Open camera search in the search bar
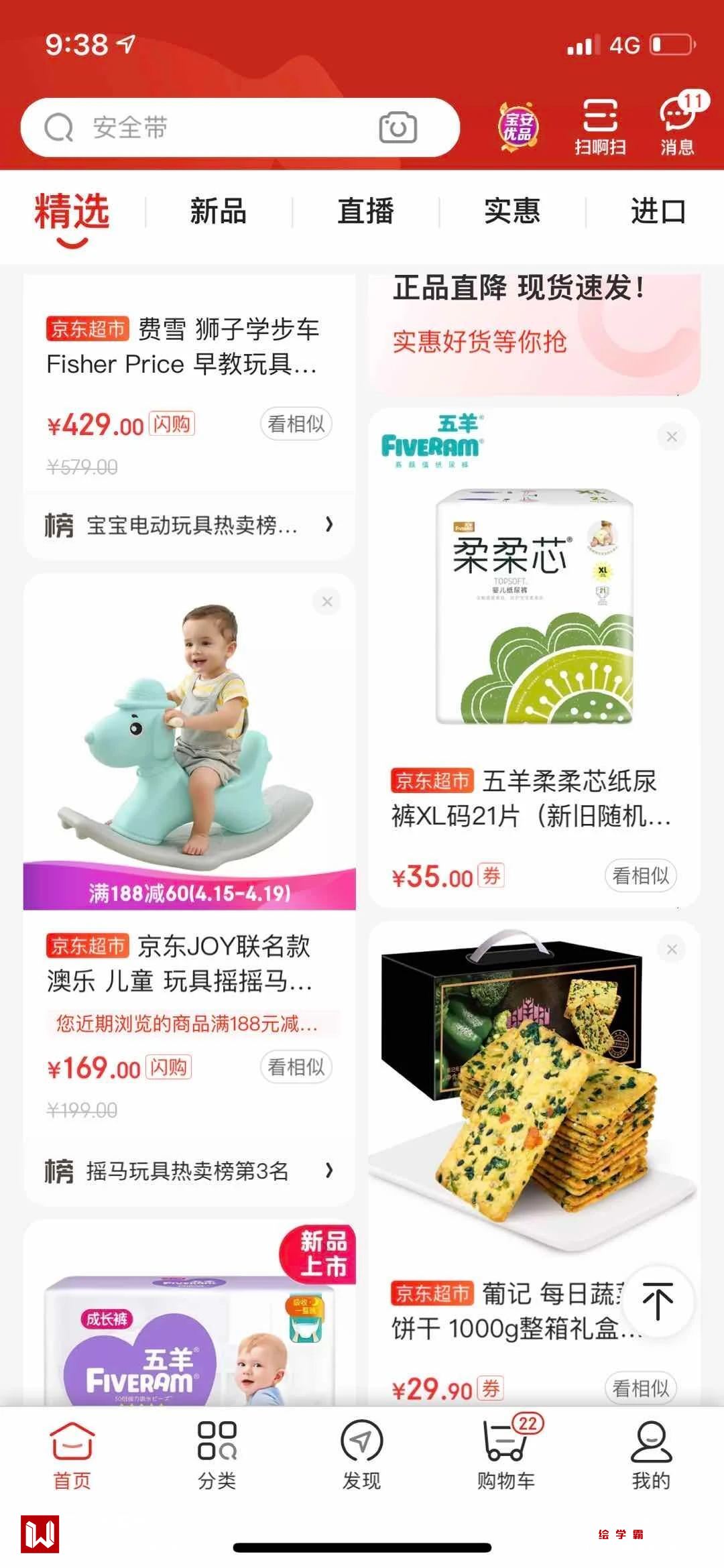This screenshot has height=1568, width=724. pyautogui.click(x=398, y=127)
